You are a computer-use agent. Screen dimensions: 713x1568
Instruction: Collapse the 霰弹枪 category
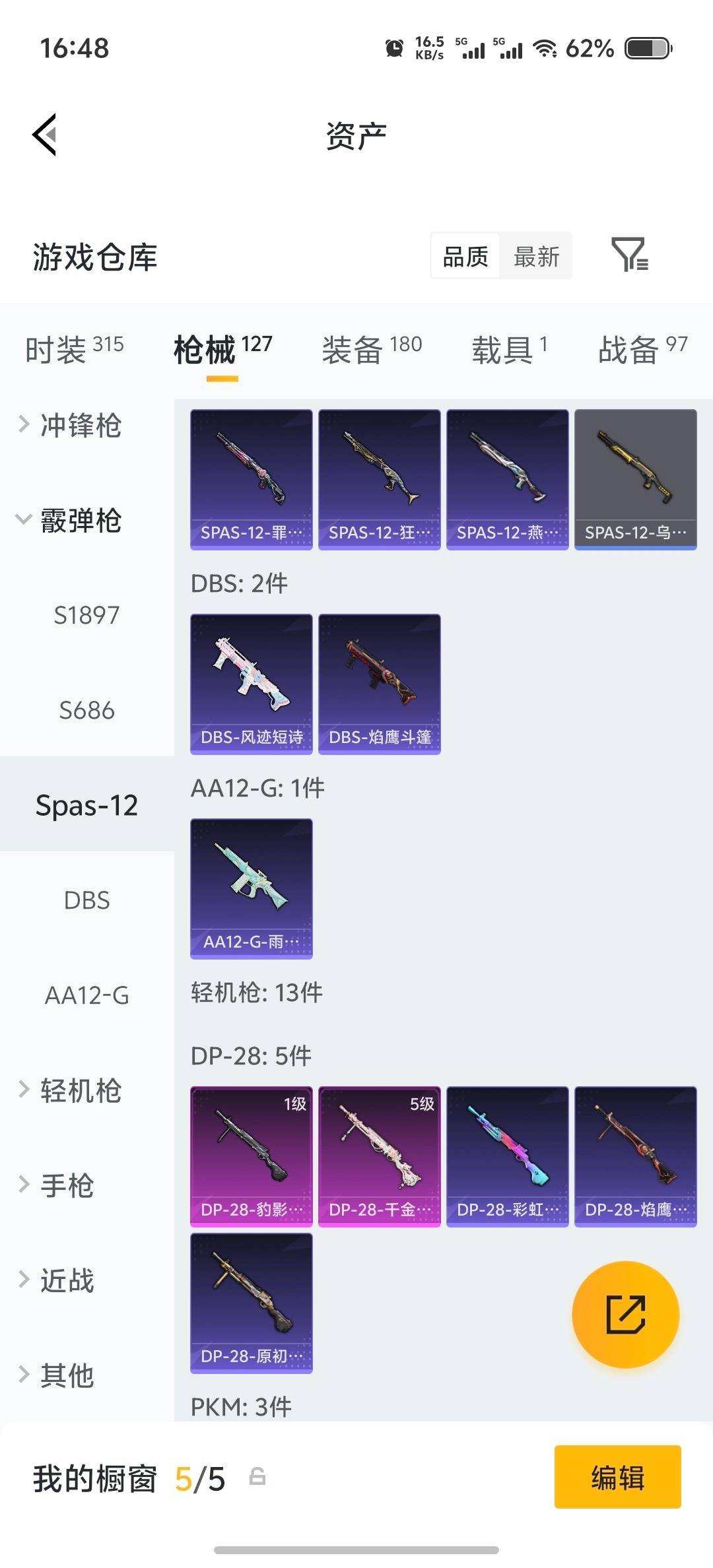pyautogui.click(x=79, y=521)
